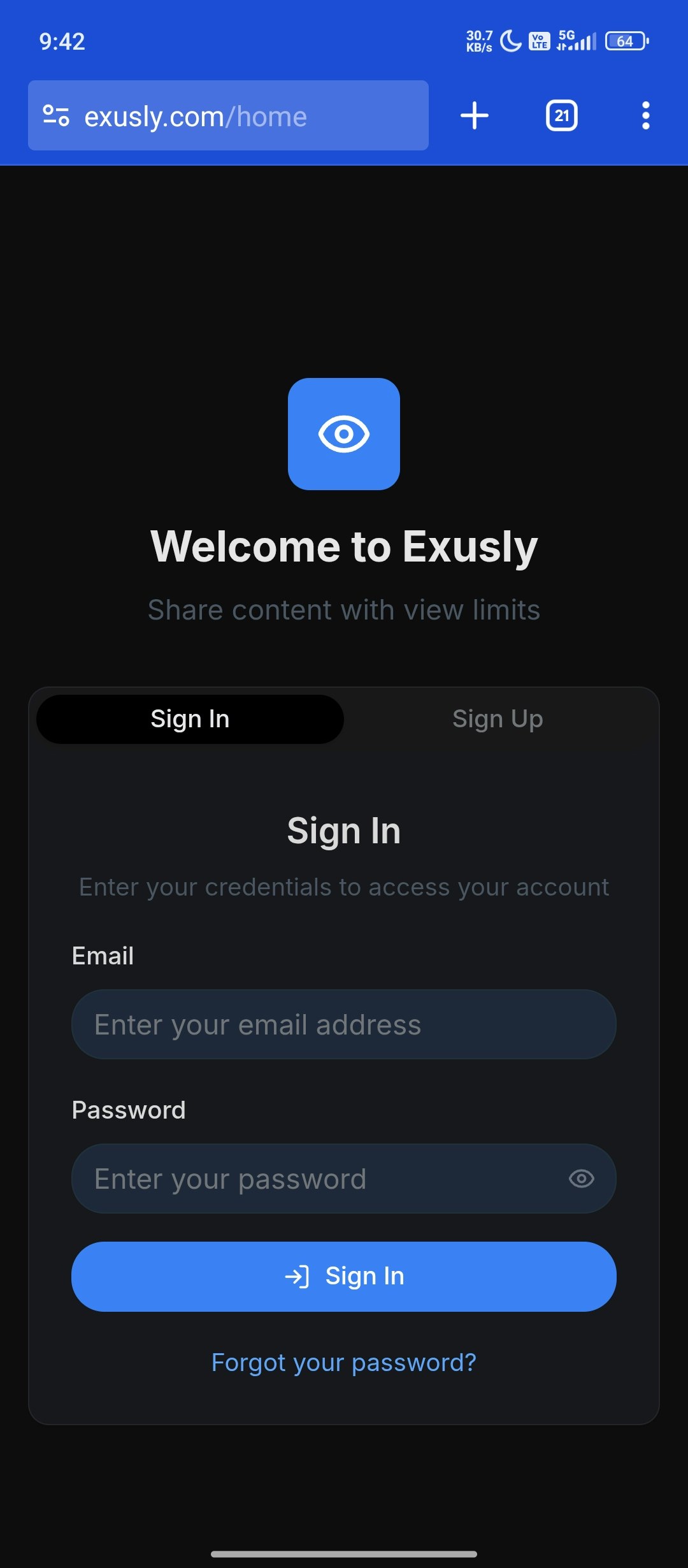Click the site permissions icon in the address bar
688x1568 pixels.
coord(56,116)
